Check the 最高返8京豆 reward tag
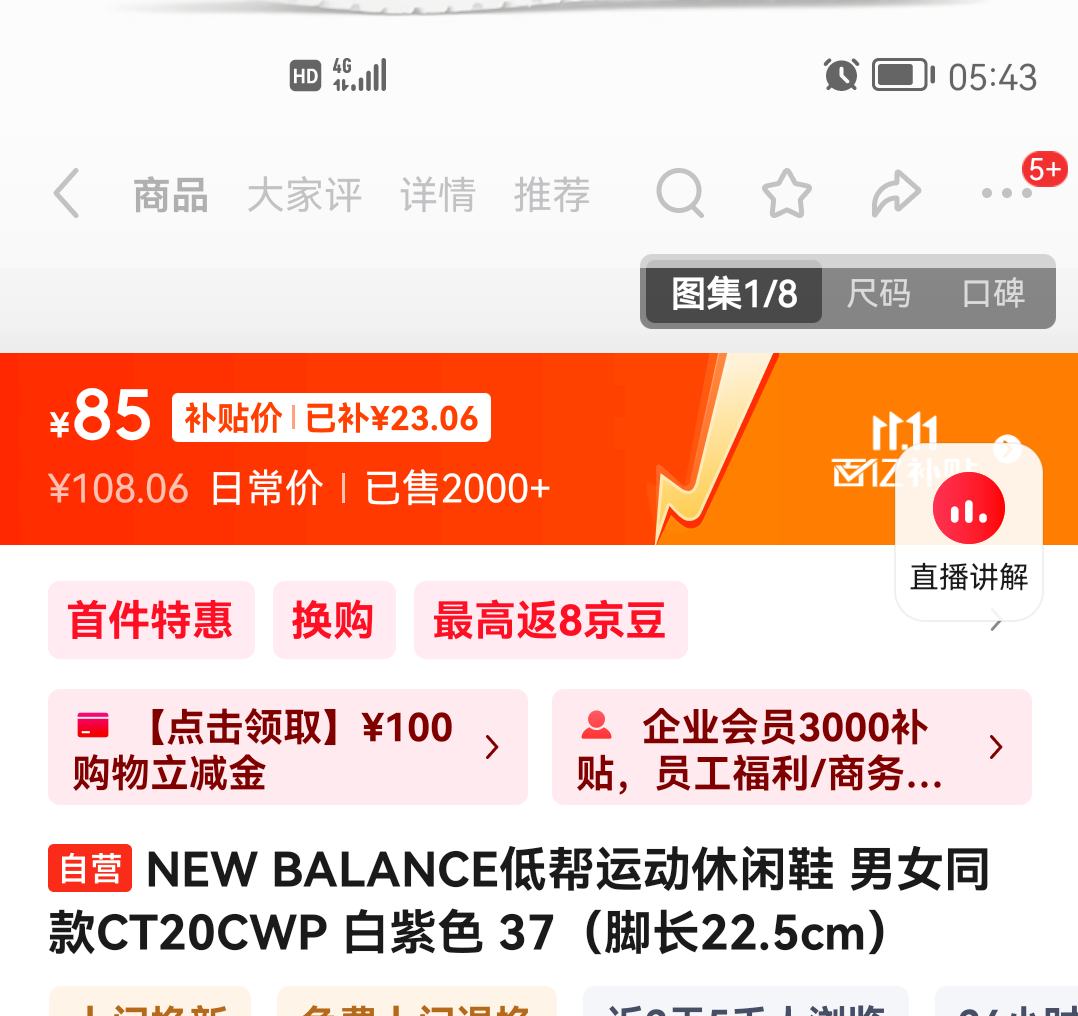Viewport: 1078px width, 1016px height. tap(550, 620)
